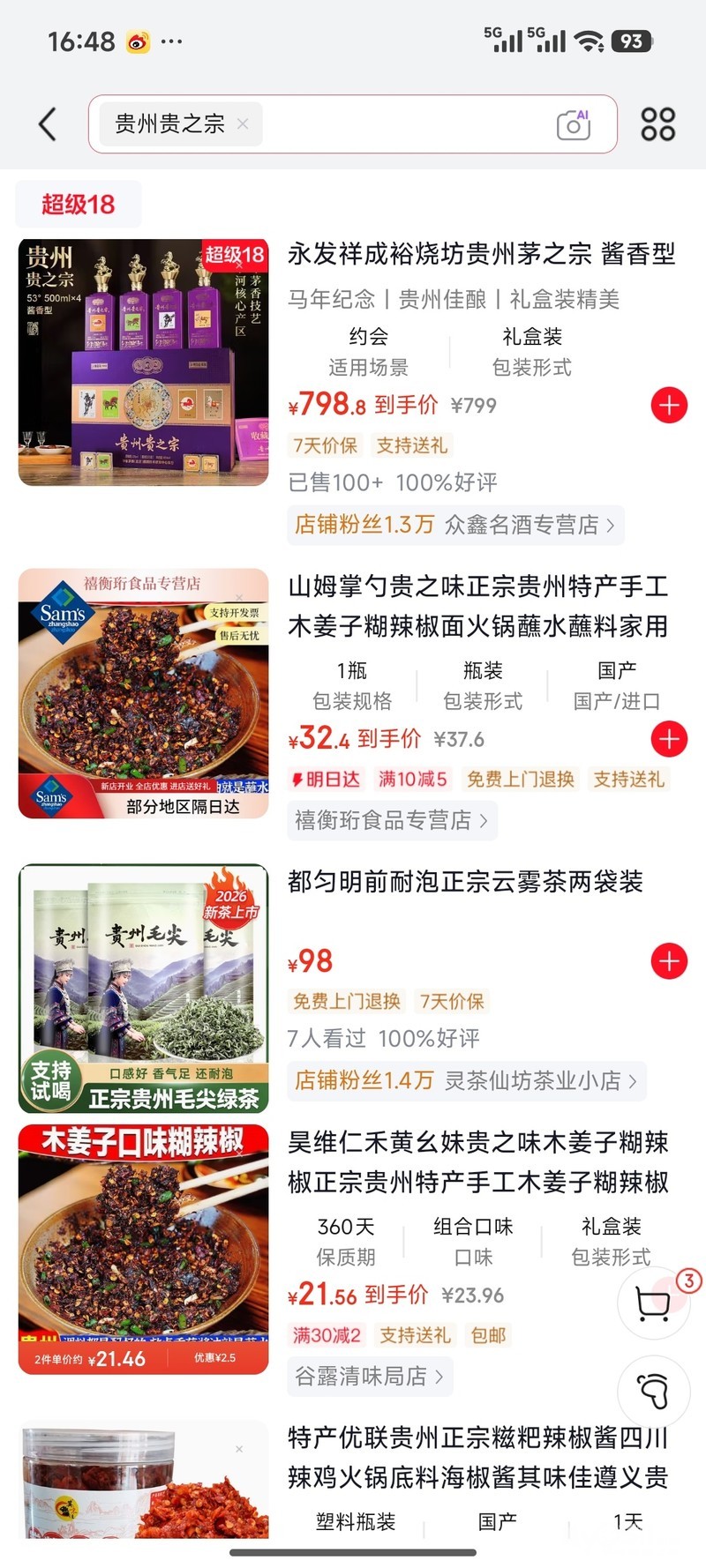The height and width of the screenshot is (1568, 706).
Task: Select the 超级18 filter chip
Action: 79,205
